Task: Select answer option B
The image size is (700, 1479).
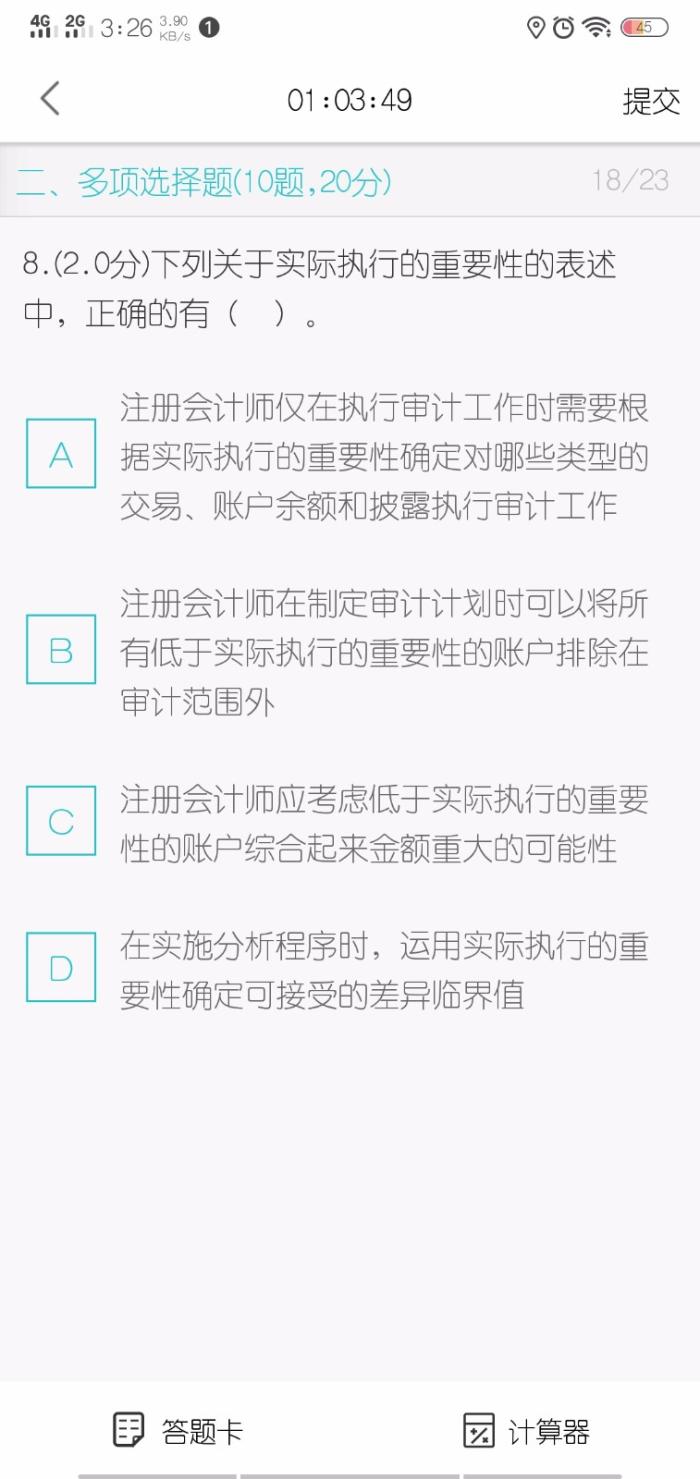Action: [x=61, y=649]
